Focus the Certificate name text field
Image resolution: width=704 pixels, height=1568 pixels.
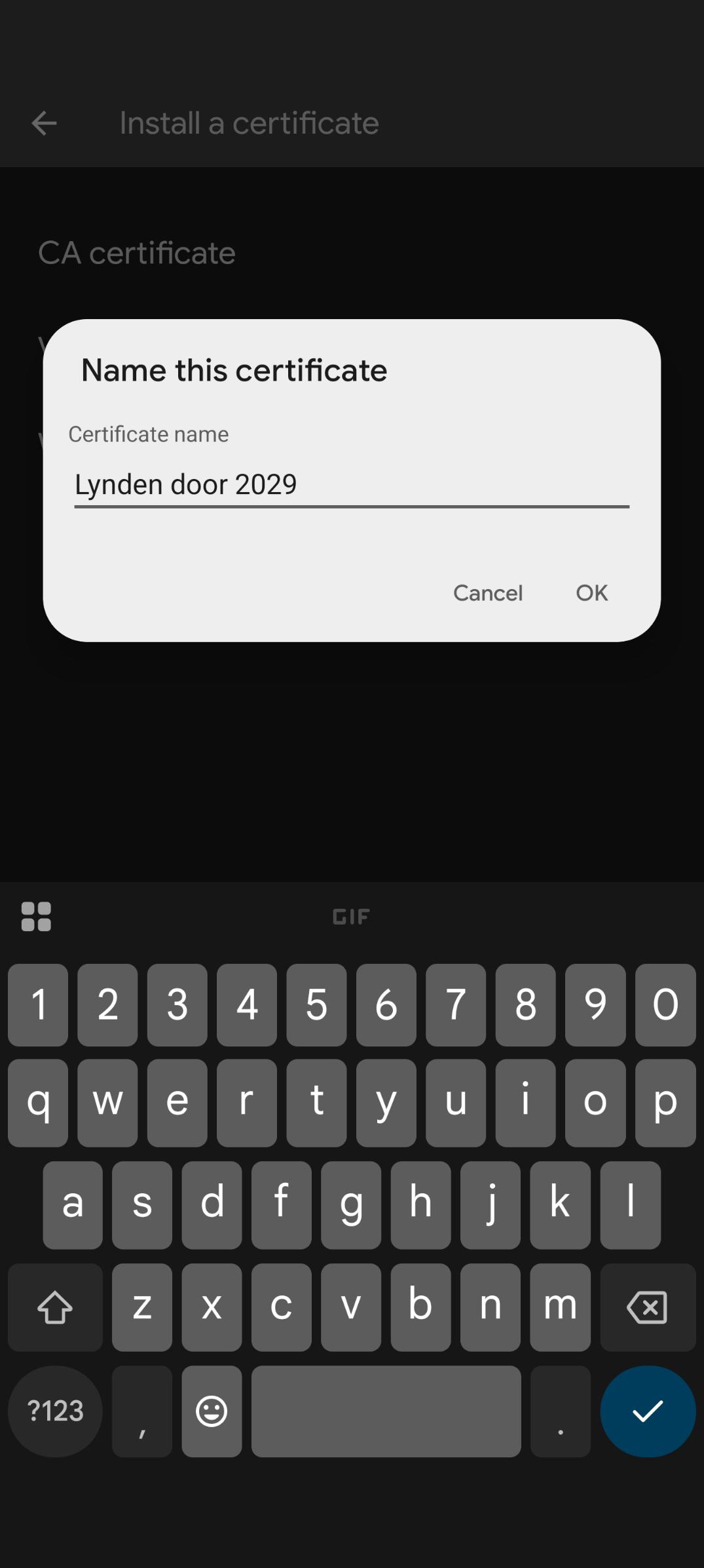click(352, 485)
